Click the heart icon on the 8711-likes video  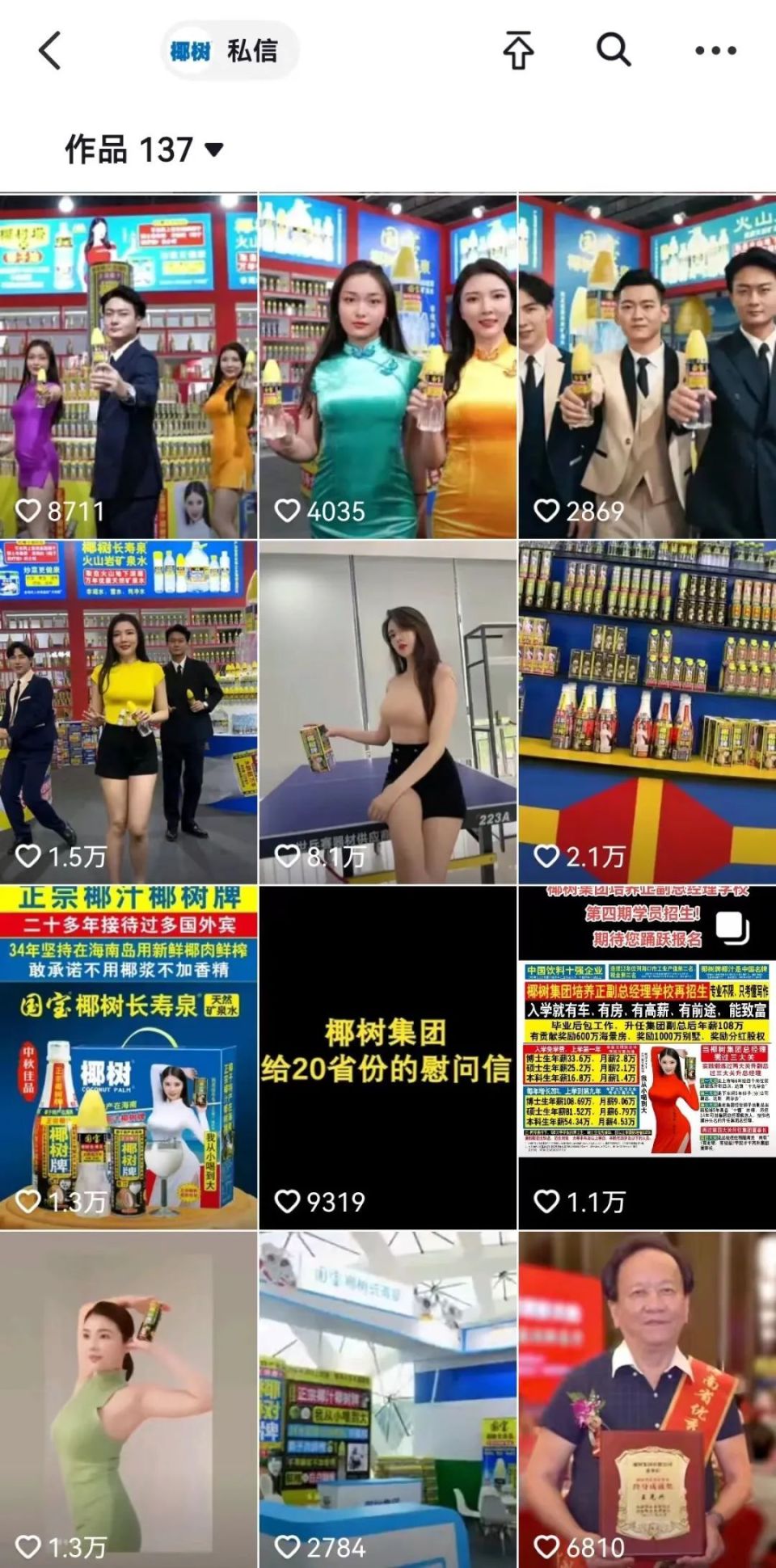[x=29, y=510]
